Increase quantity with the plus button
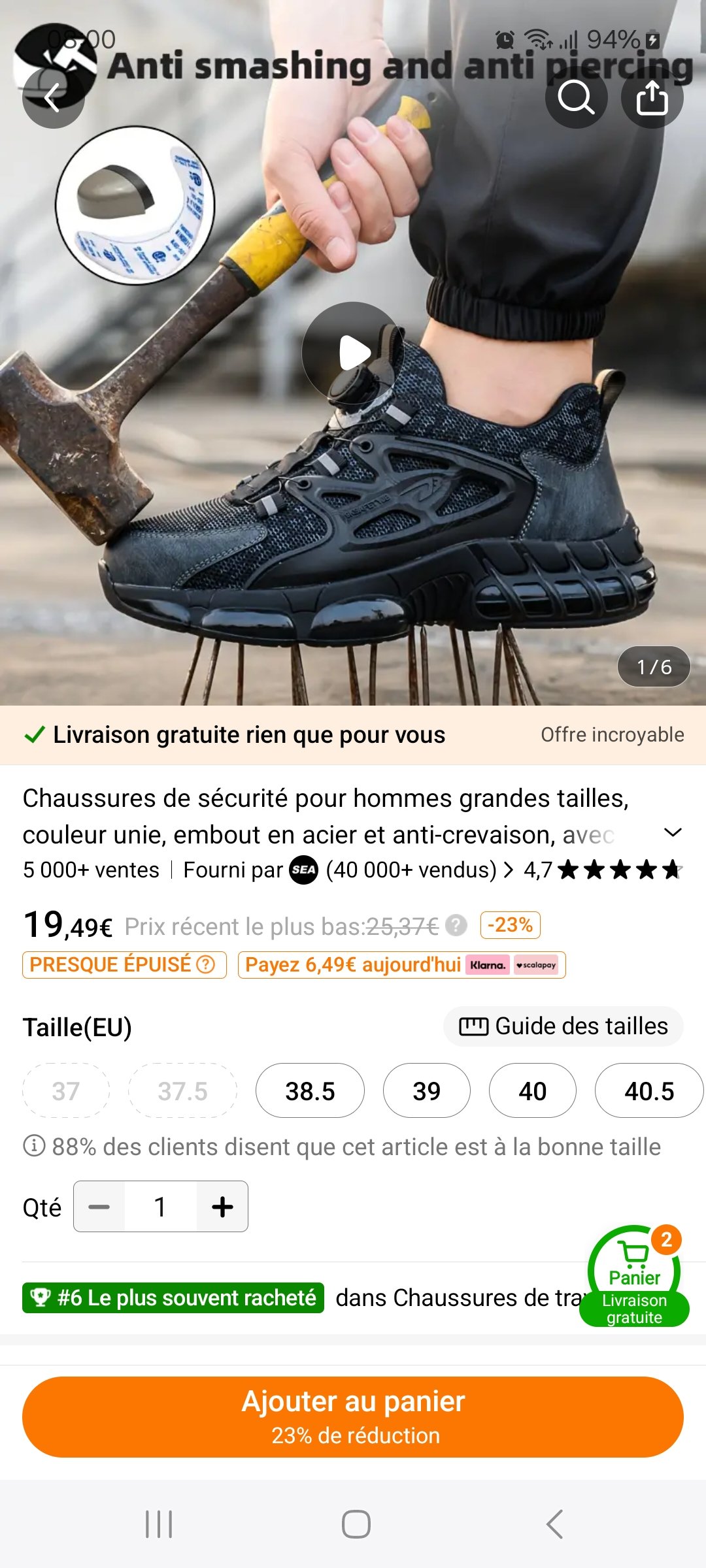 pos(222,1207)
